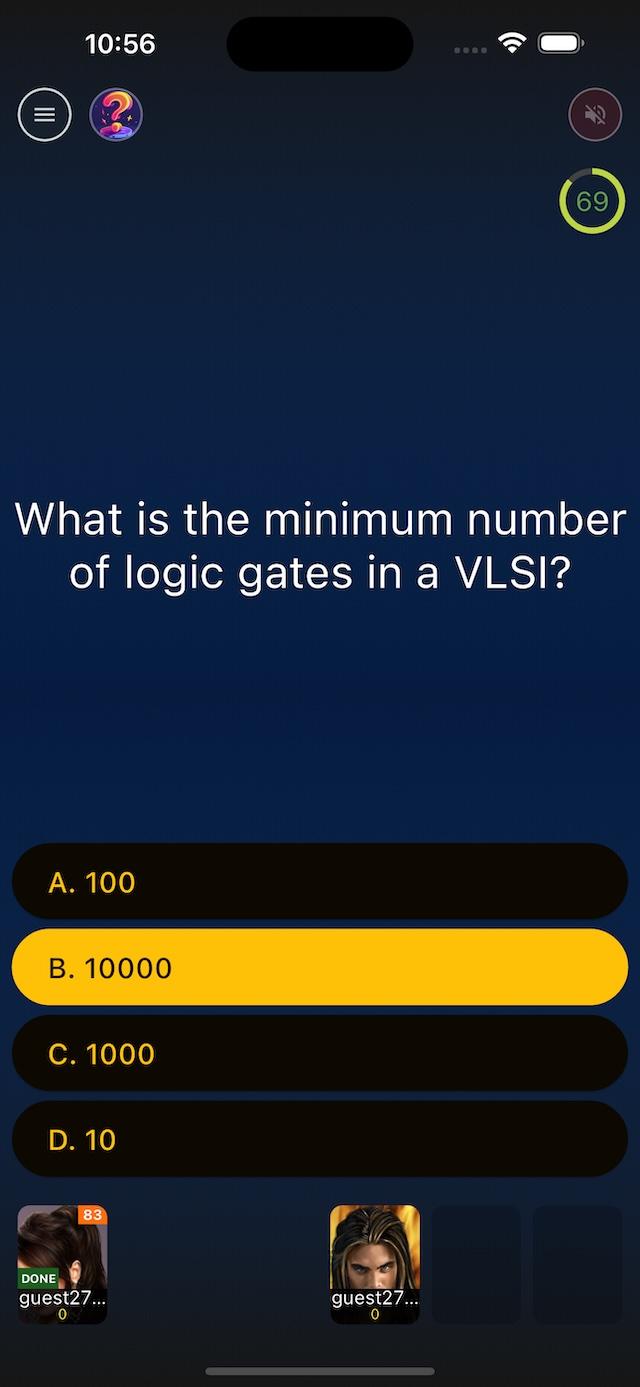This screenshot has height=1387, width=640.
Task: Select answer D. 10
Action: (320, 1139)
